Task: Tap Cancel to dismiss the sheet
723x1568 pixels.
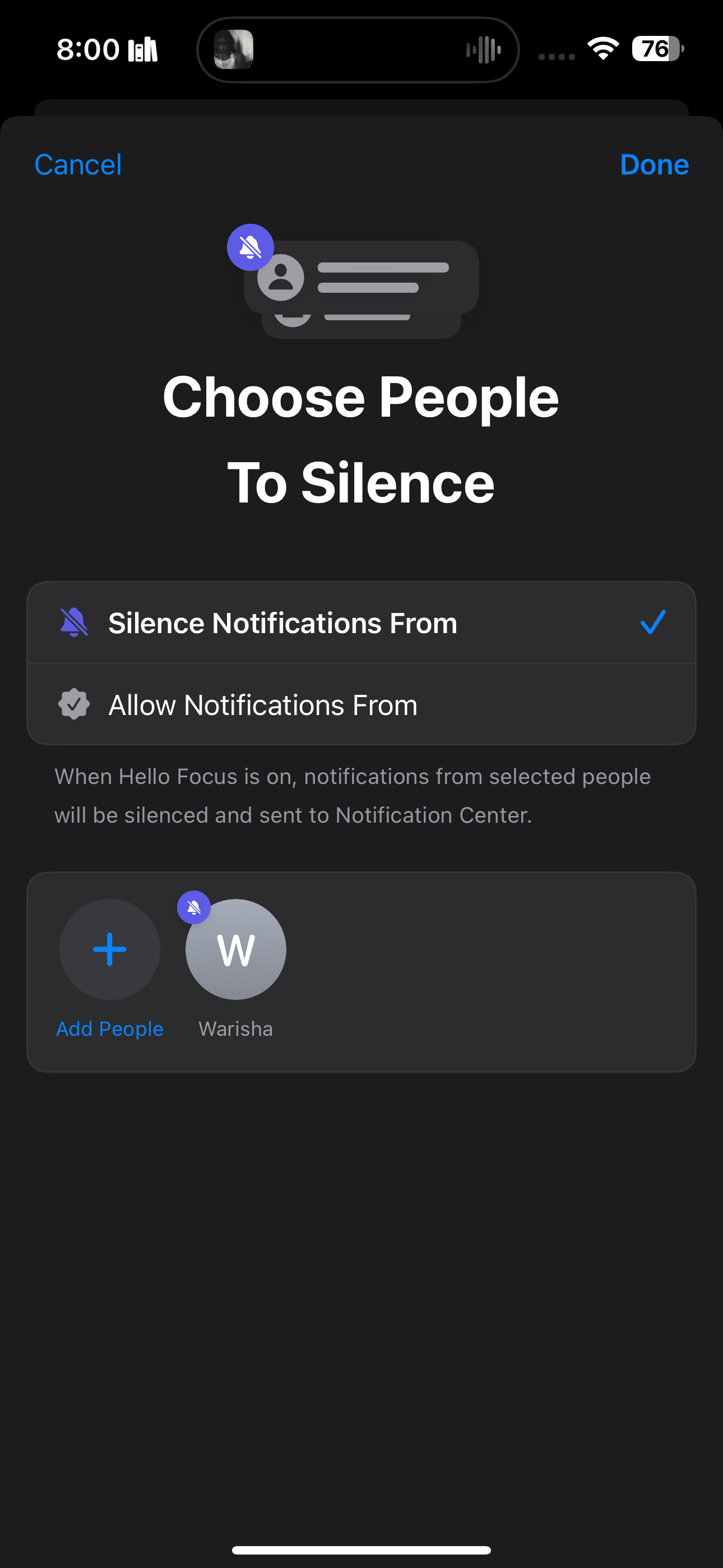Action: [x=78, y=164]
